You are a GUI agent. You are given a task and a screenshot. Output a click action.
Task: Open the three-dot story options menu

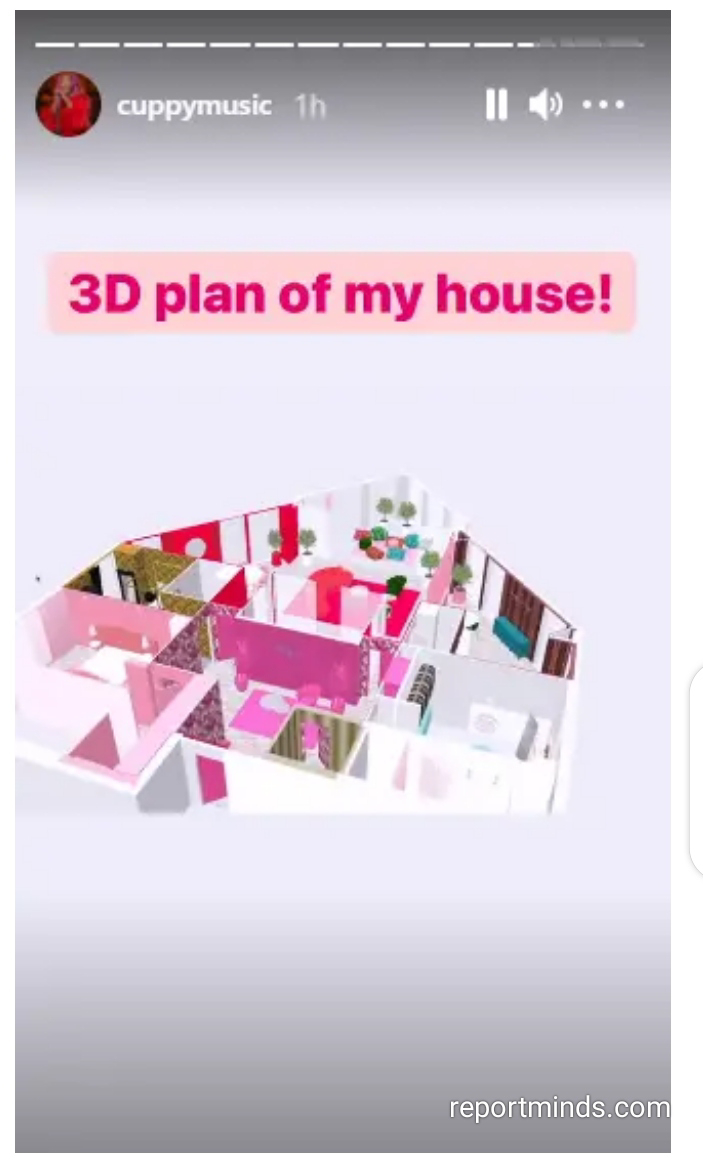tap(603, 105)
